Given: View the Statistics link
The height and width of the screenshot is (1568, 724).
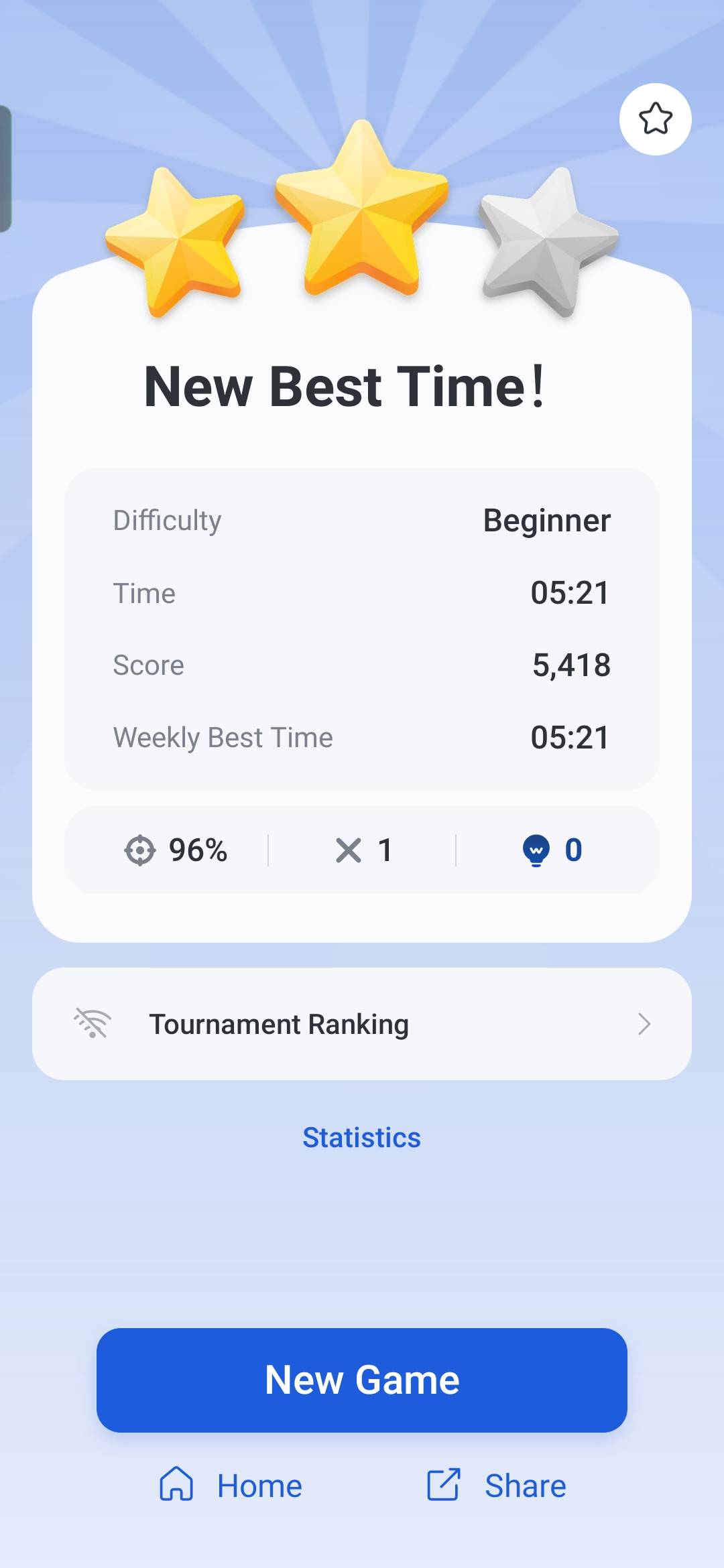Looking at the screenshot, I should click(361, 1137).
